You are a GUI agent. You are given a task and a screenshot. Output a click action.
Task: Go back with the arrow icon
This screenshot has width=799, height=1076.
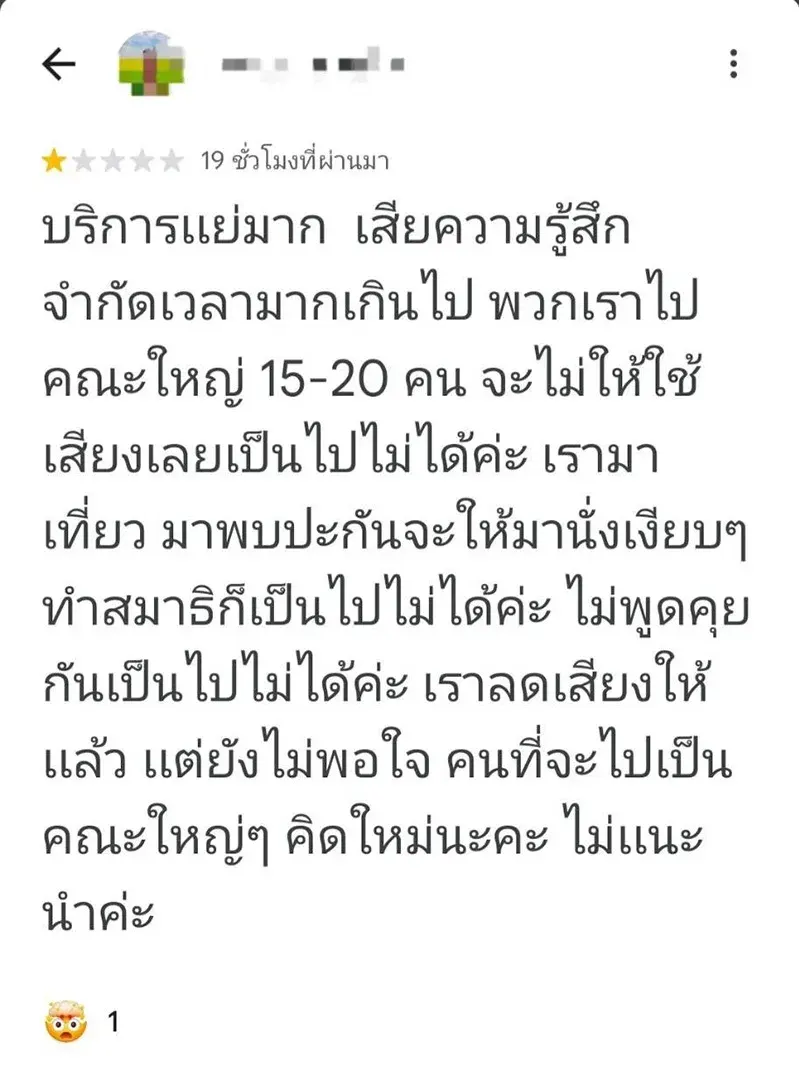[x=58, y=65]
